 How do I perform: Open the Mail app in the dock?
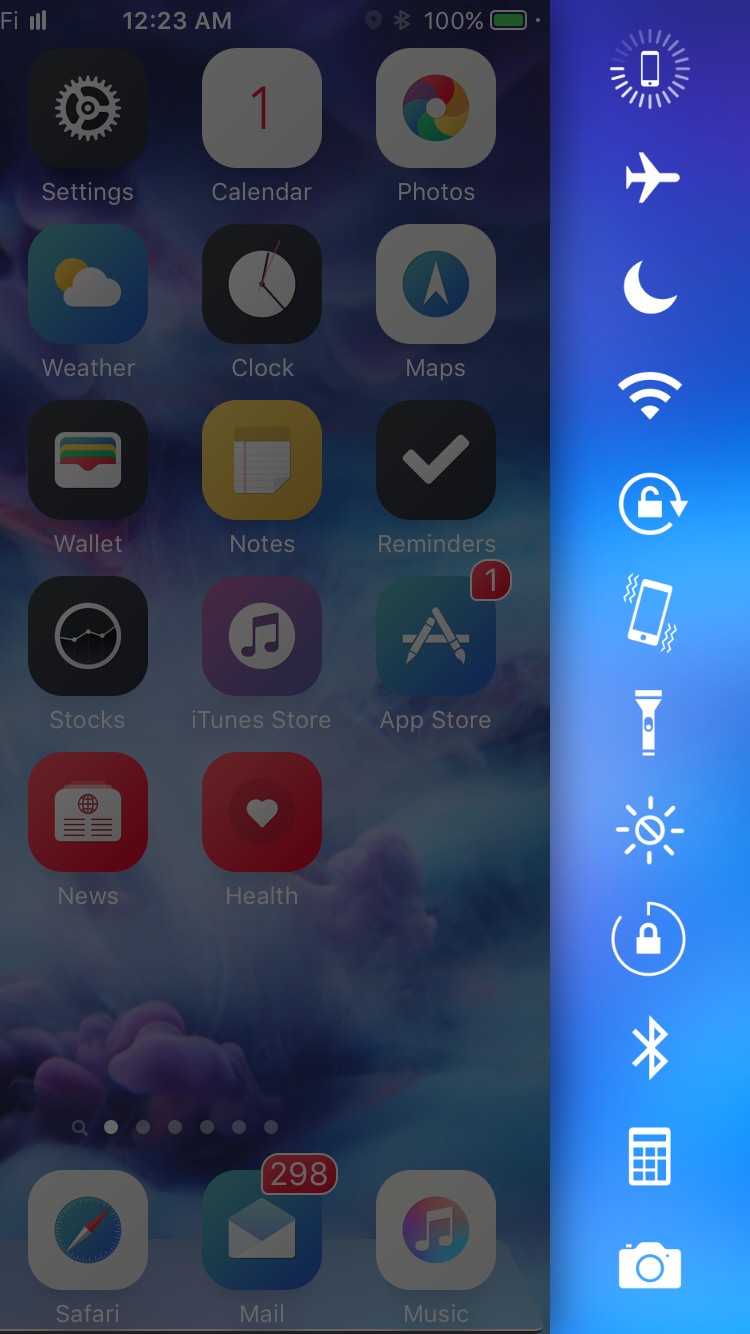(x=262, y=1230)
